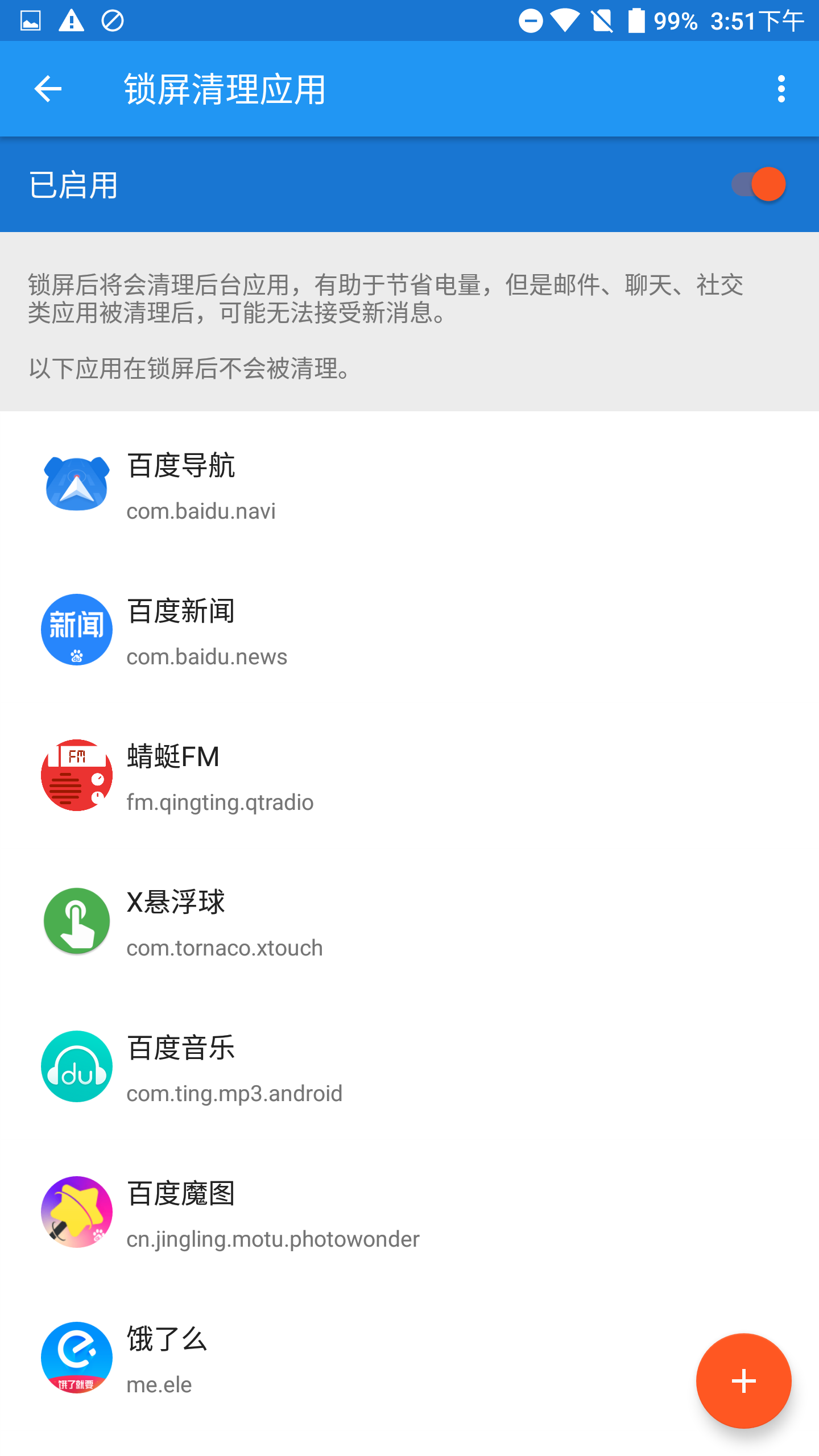This screenshot has height=1456, width=819.
Task: Tap the Wi-Fi status bar icon
Action: (565, 20)
